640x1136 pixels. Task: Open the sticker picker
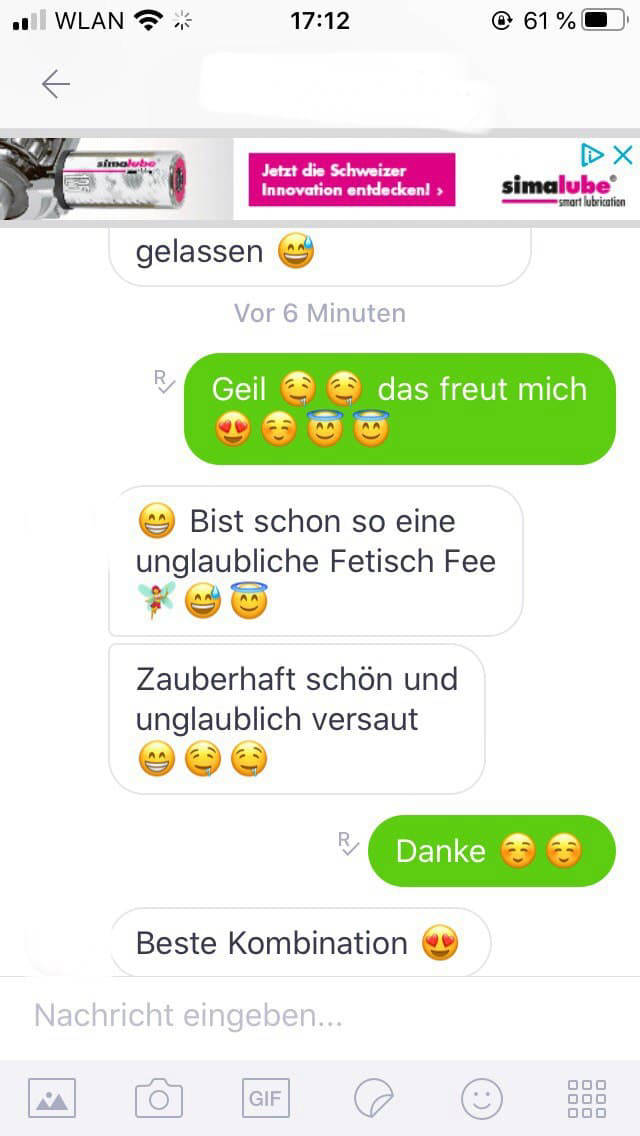(374, 1099)
